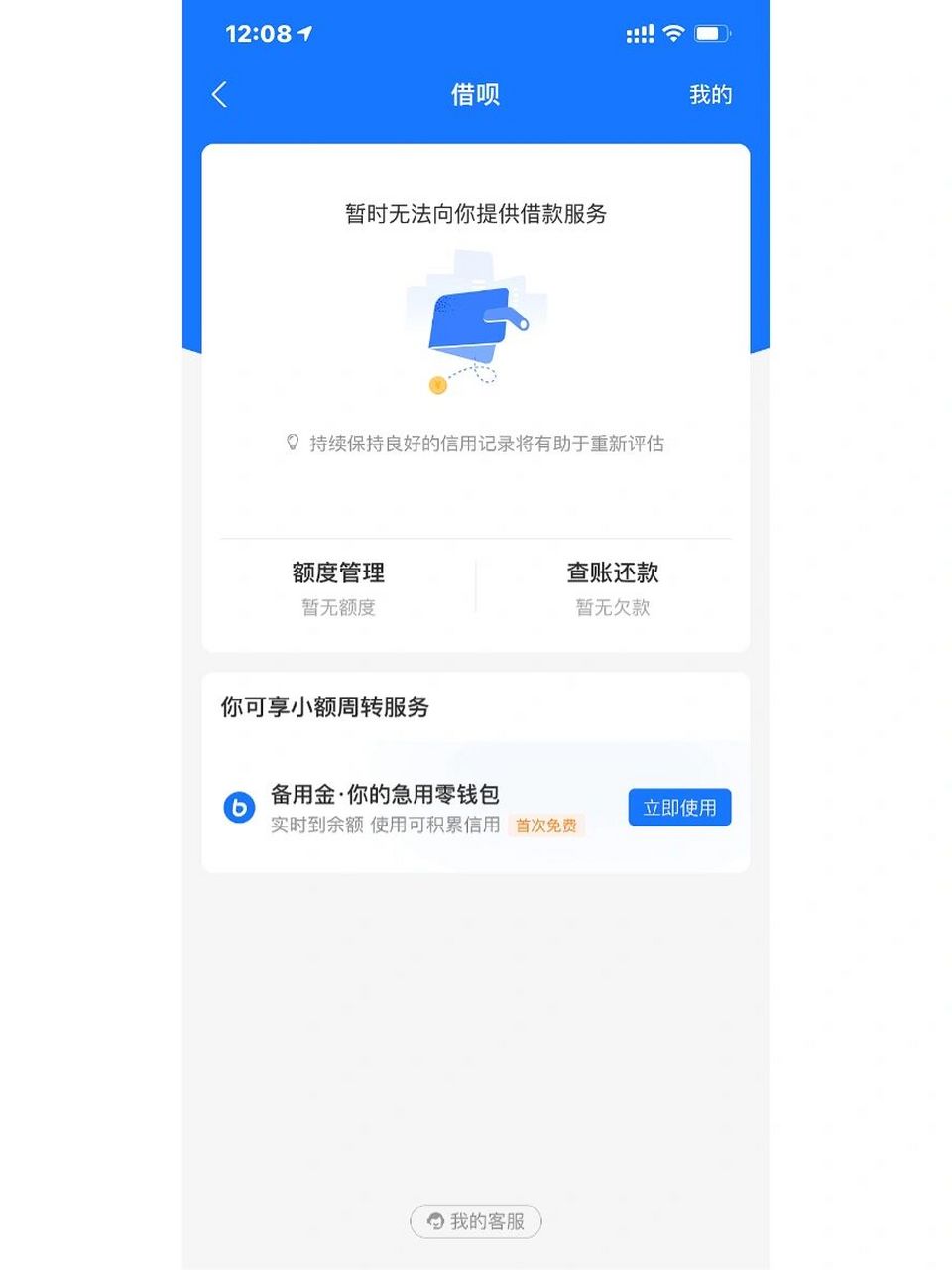Tap 备用金·你的急用零钱包 service entry
This screenshot has width=952, height=1270.
pyautogui.click(x=386, y=795)
